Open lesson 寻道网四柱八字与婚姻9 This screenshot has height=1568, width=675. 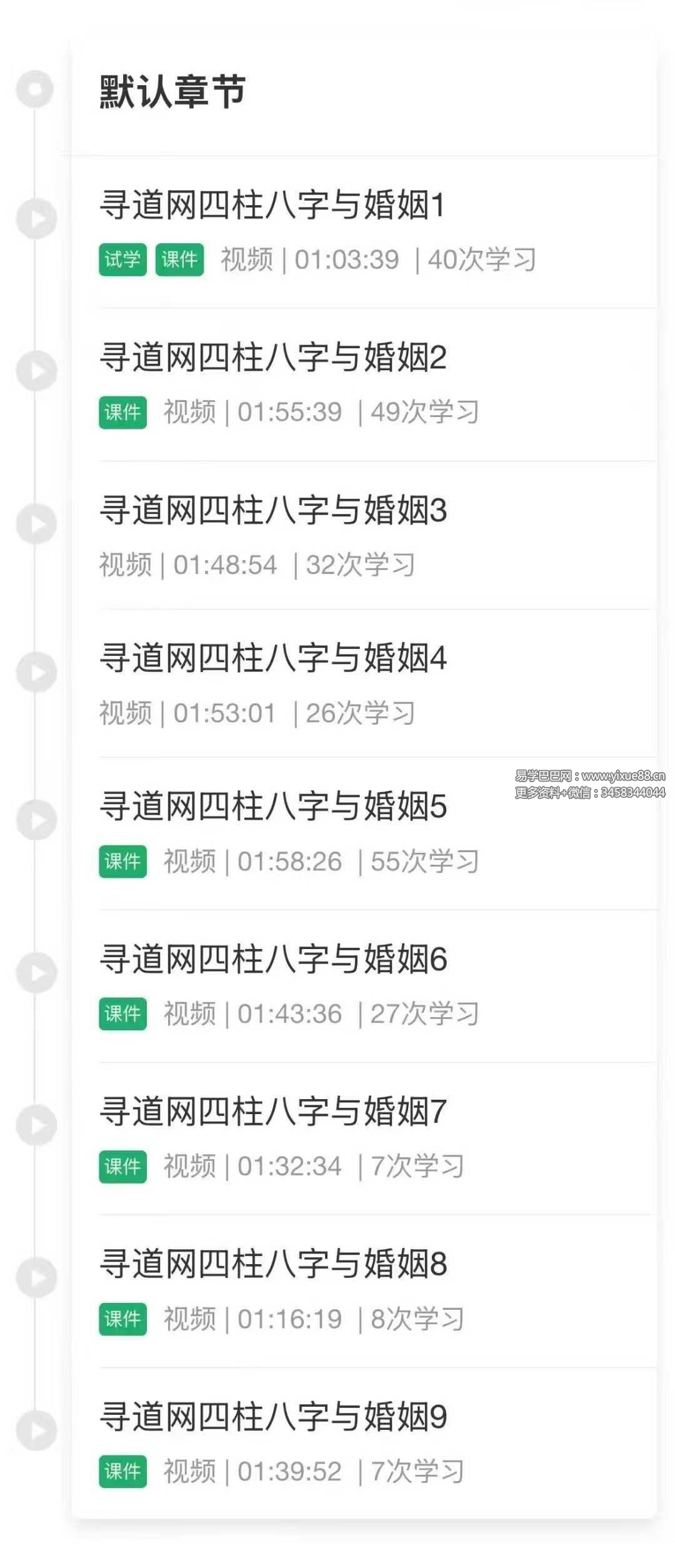click(272, 1417)
